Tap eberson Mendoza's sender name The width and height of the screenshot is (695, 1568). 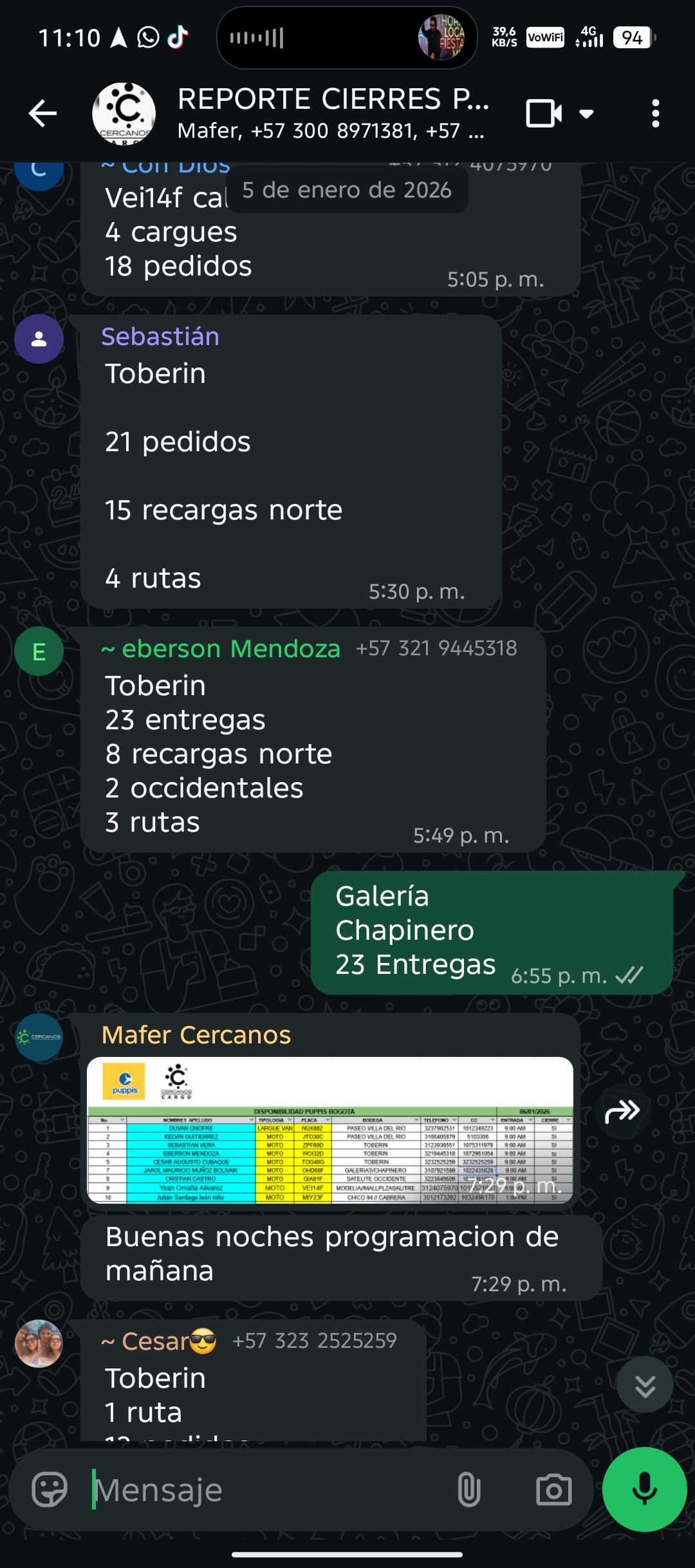click(x=221, y=649)
